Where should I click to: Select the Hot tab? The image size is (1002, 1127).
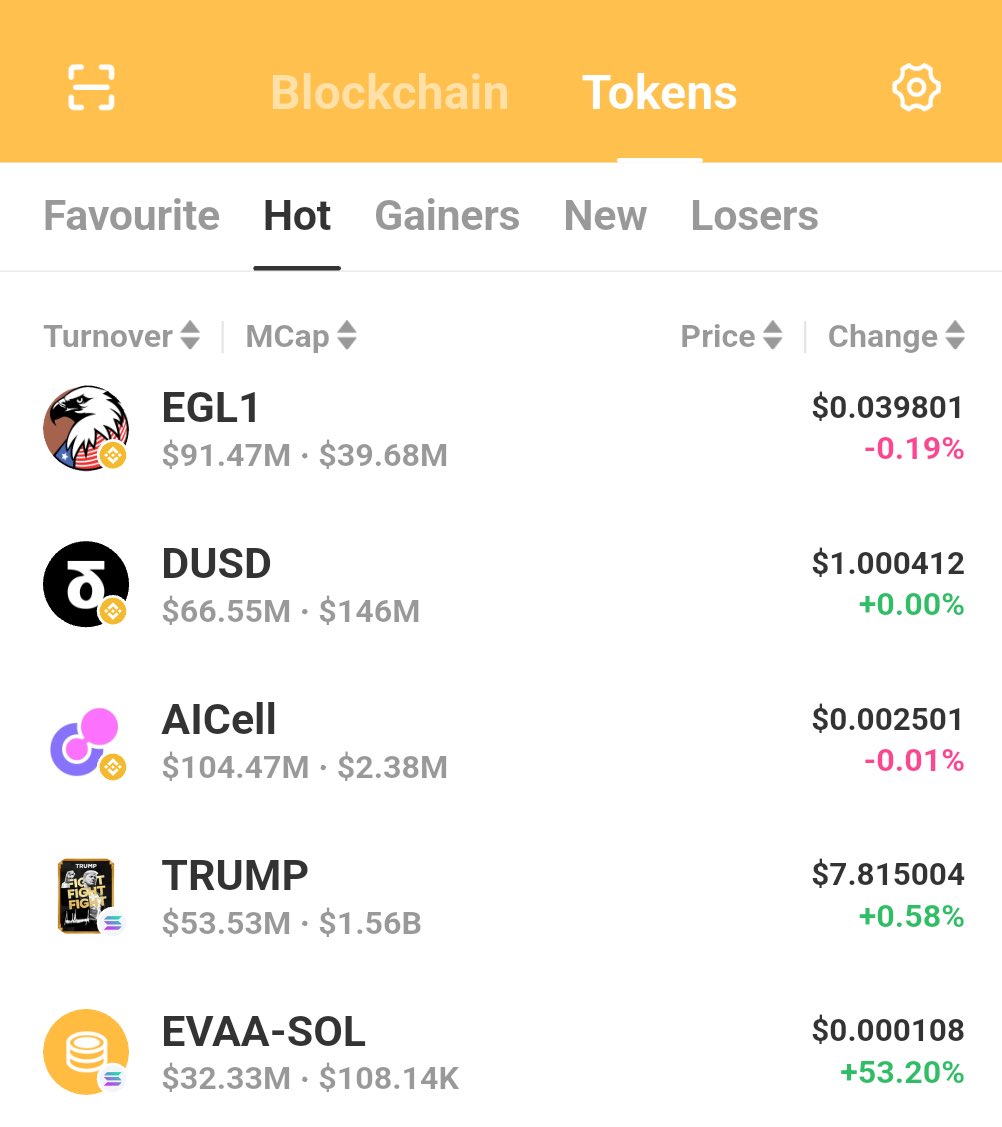pos(297,216)
